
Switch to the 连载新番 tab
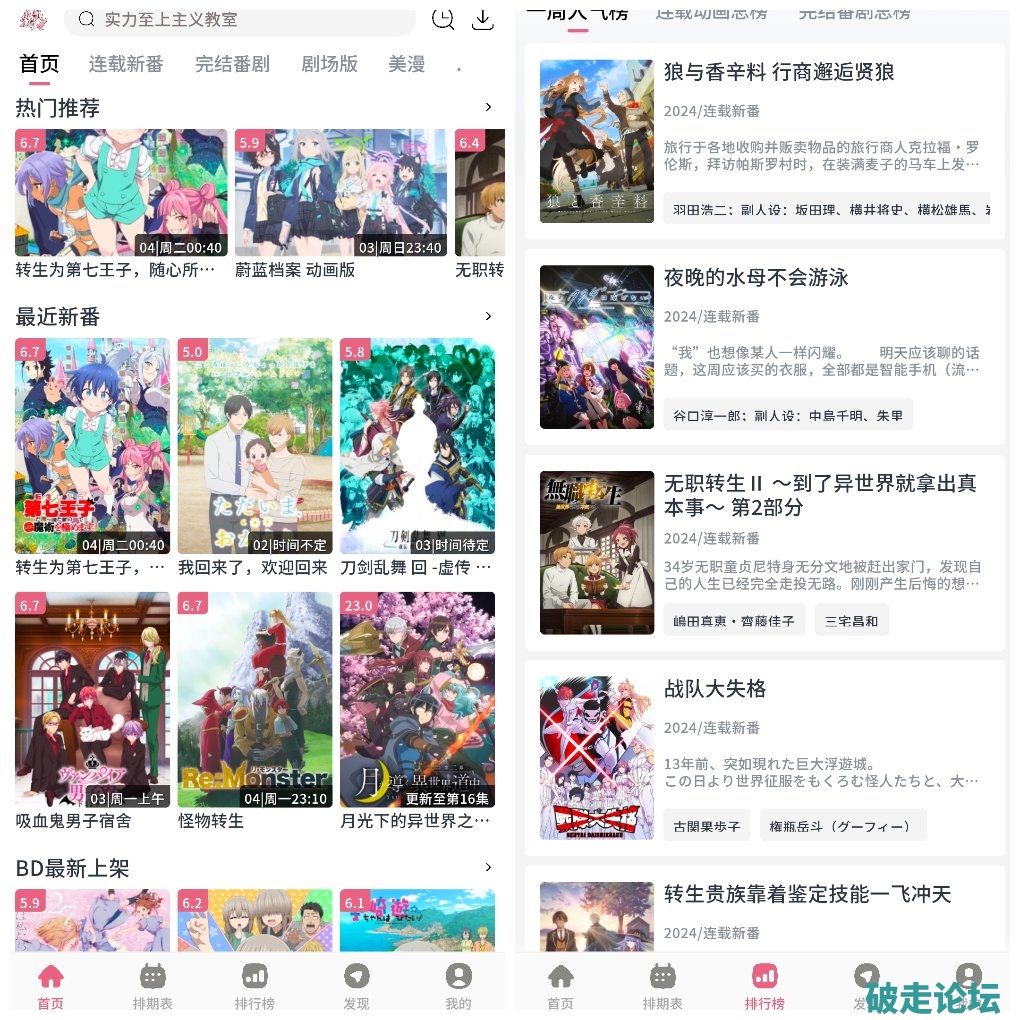(x=126, y=64)
